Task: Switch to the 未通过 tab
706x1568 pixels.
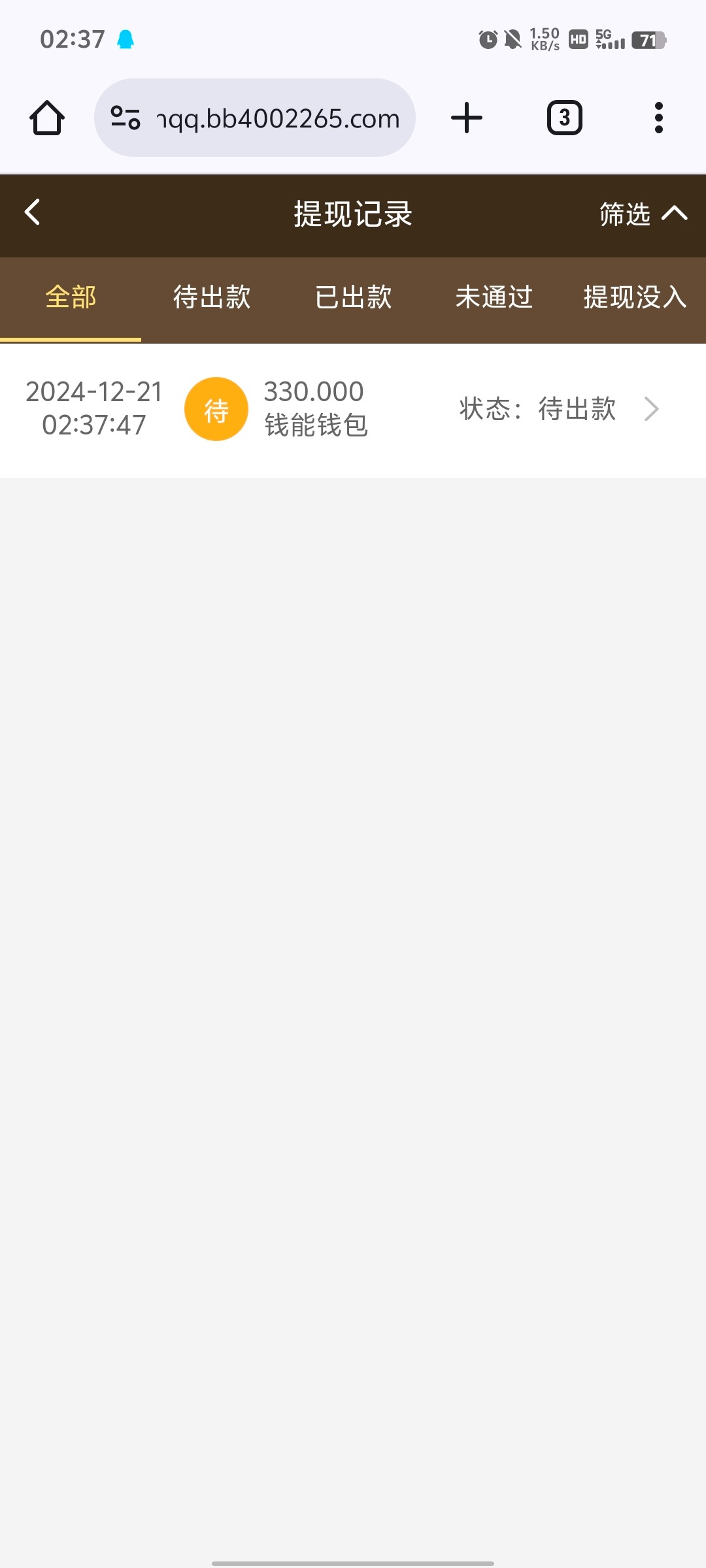Action: (494, 297)
